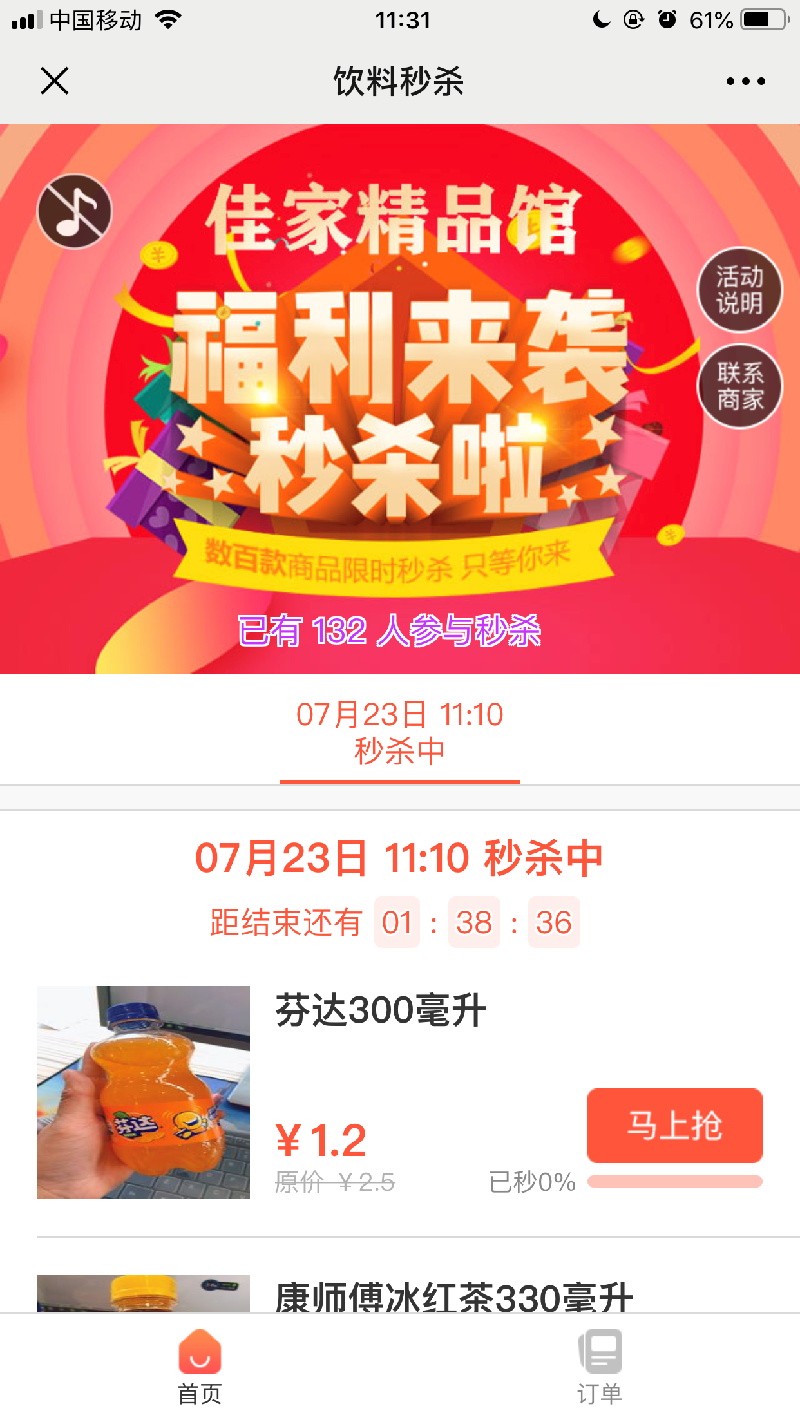Close the 饮料秒杀 page
Image resolution: width=800 pixels, height=1422 pixels.
(55, 81)
